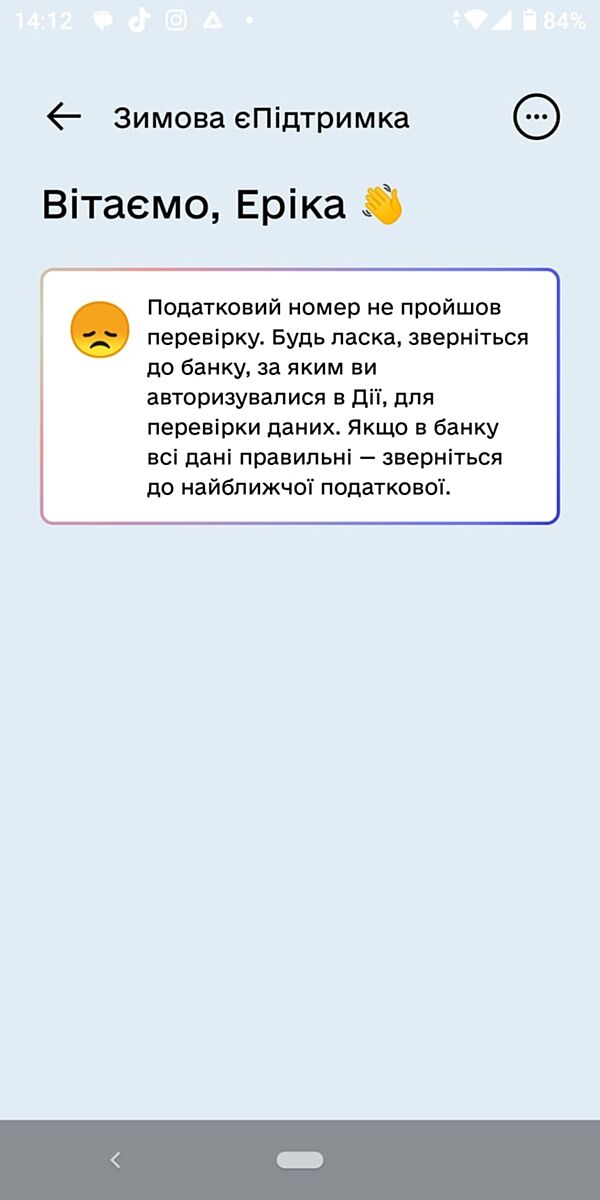Viewport: 600px width, 1200px height.
Task: Tap the system back button
Action: pyautogui.click(x=115, y=1160)
